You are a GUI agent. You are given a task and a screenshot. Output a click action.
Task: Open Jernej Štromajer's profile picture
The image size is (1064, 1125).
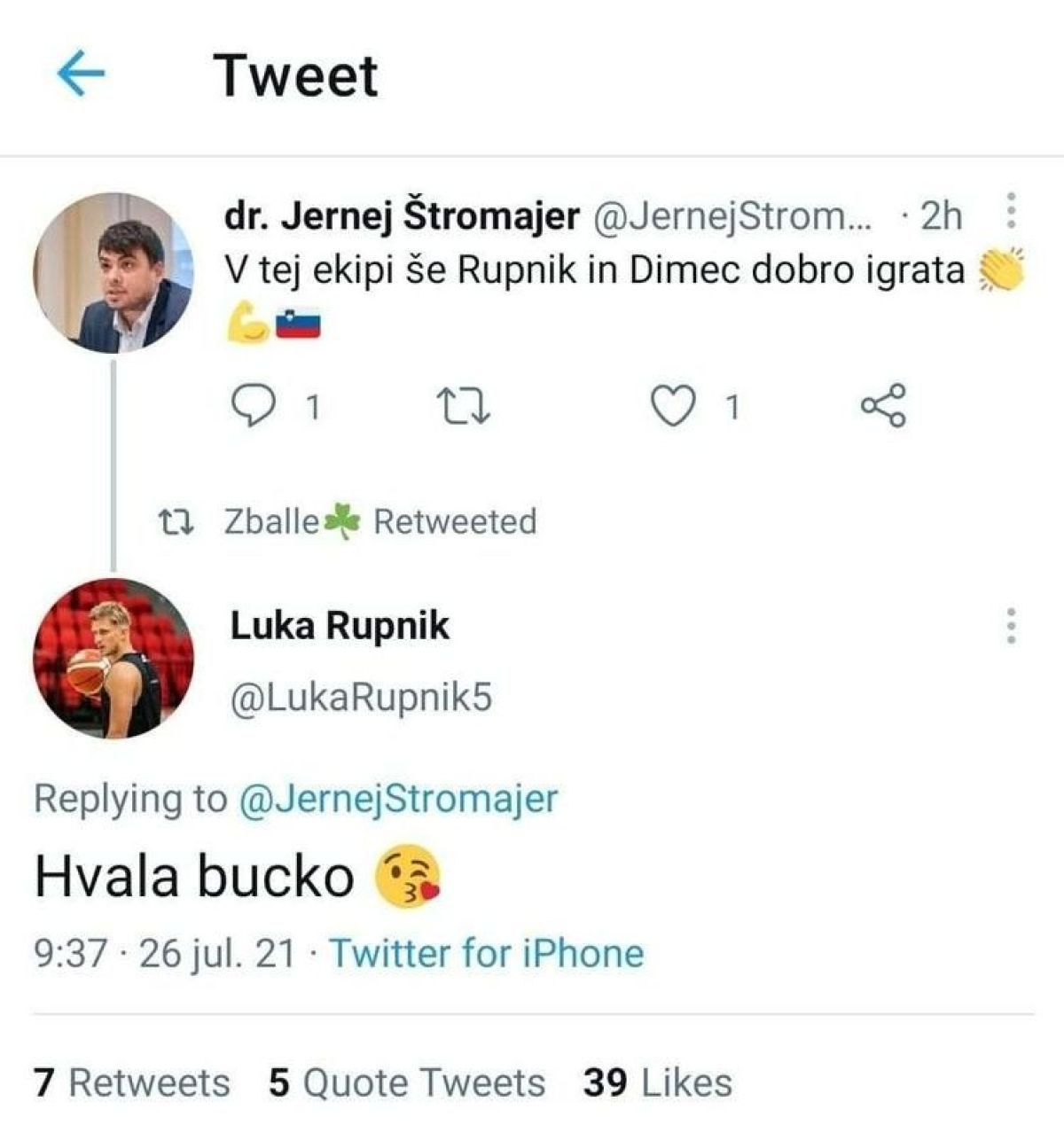(x=113, y=273)
